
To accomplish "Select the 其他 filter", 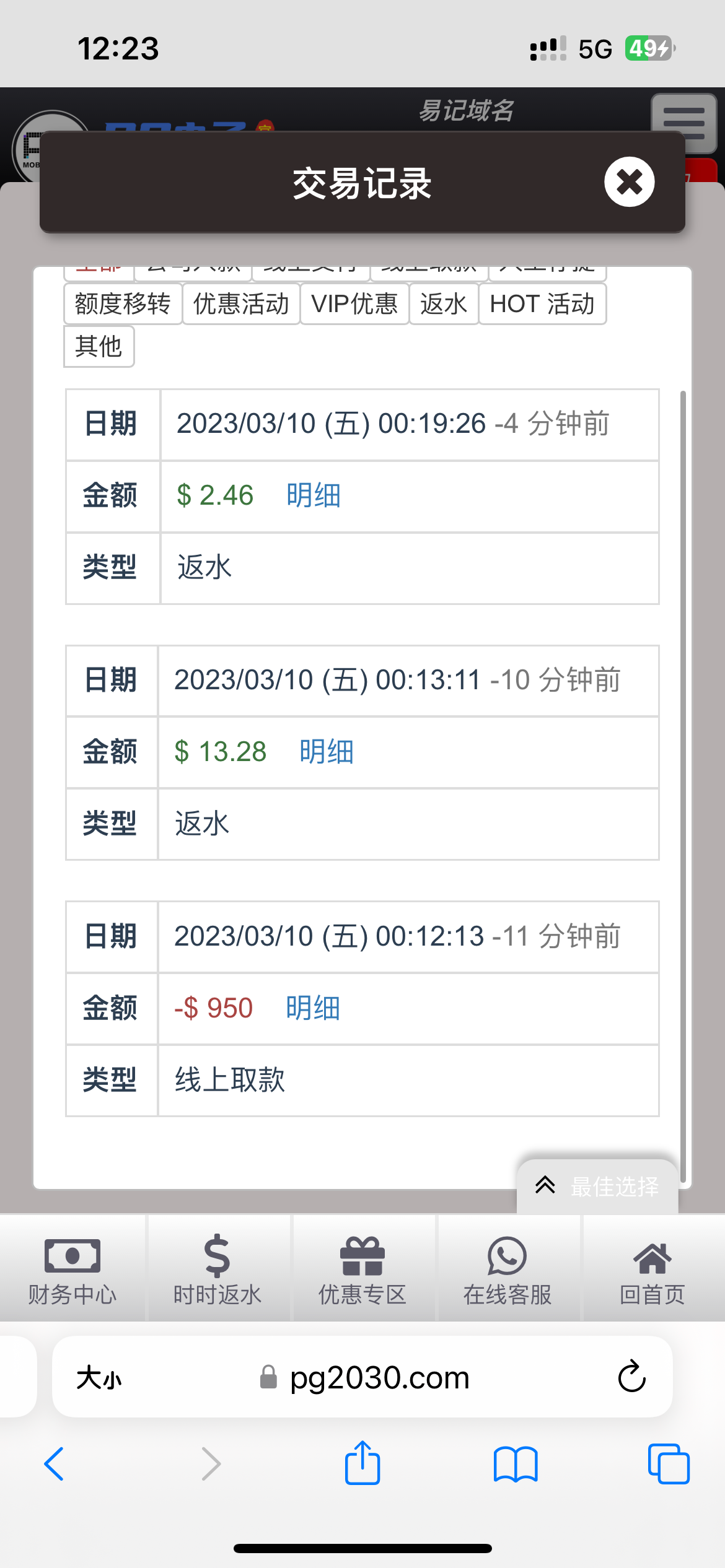I will coord(99,346).
